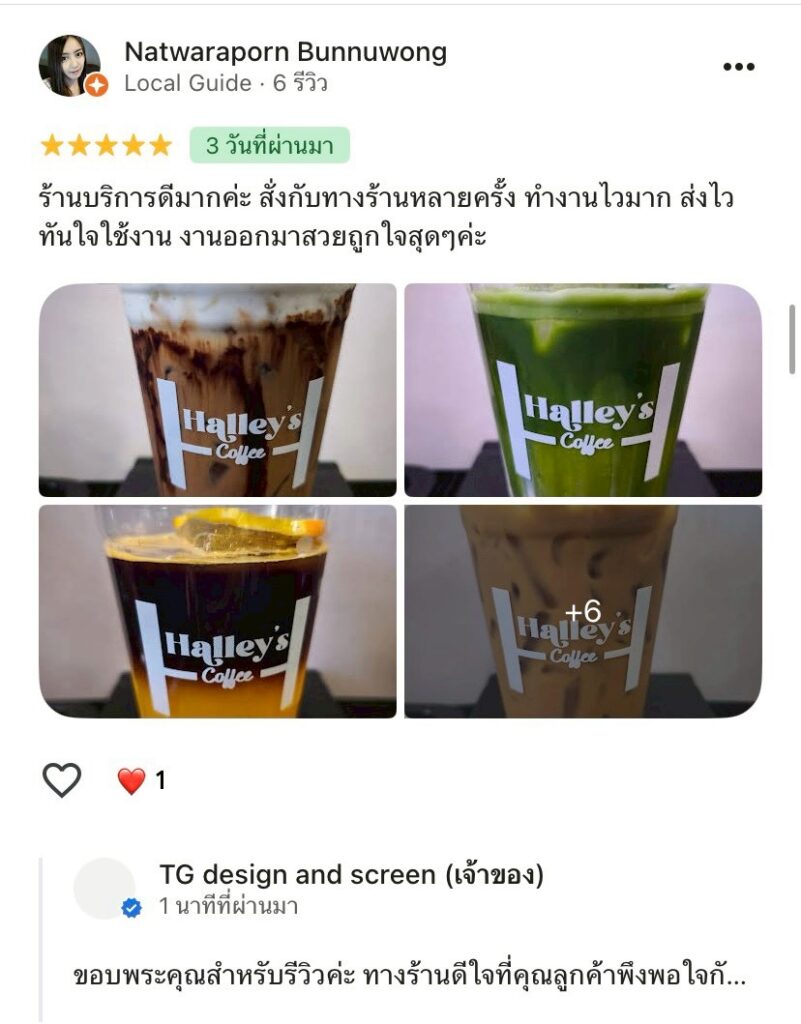Open the chocolate coffee cup photo
801x1024 pixels.
tap(218, 390)
